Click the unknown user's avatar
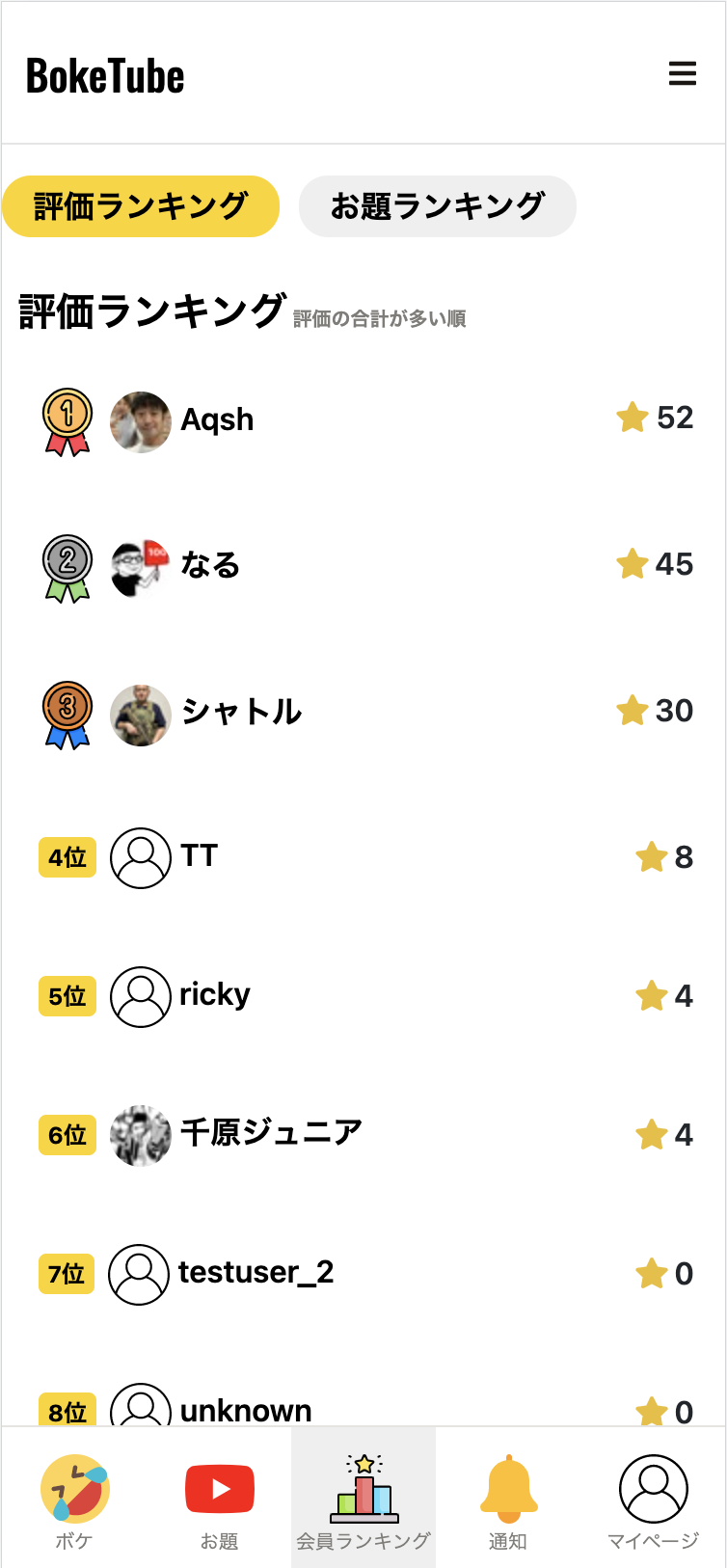 141,1410
